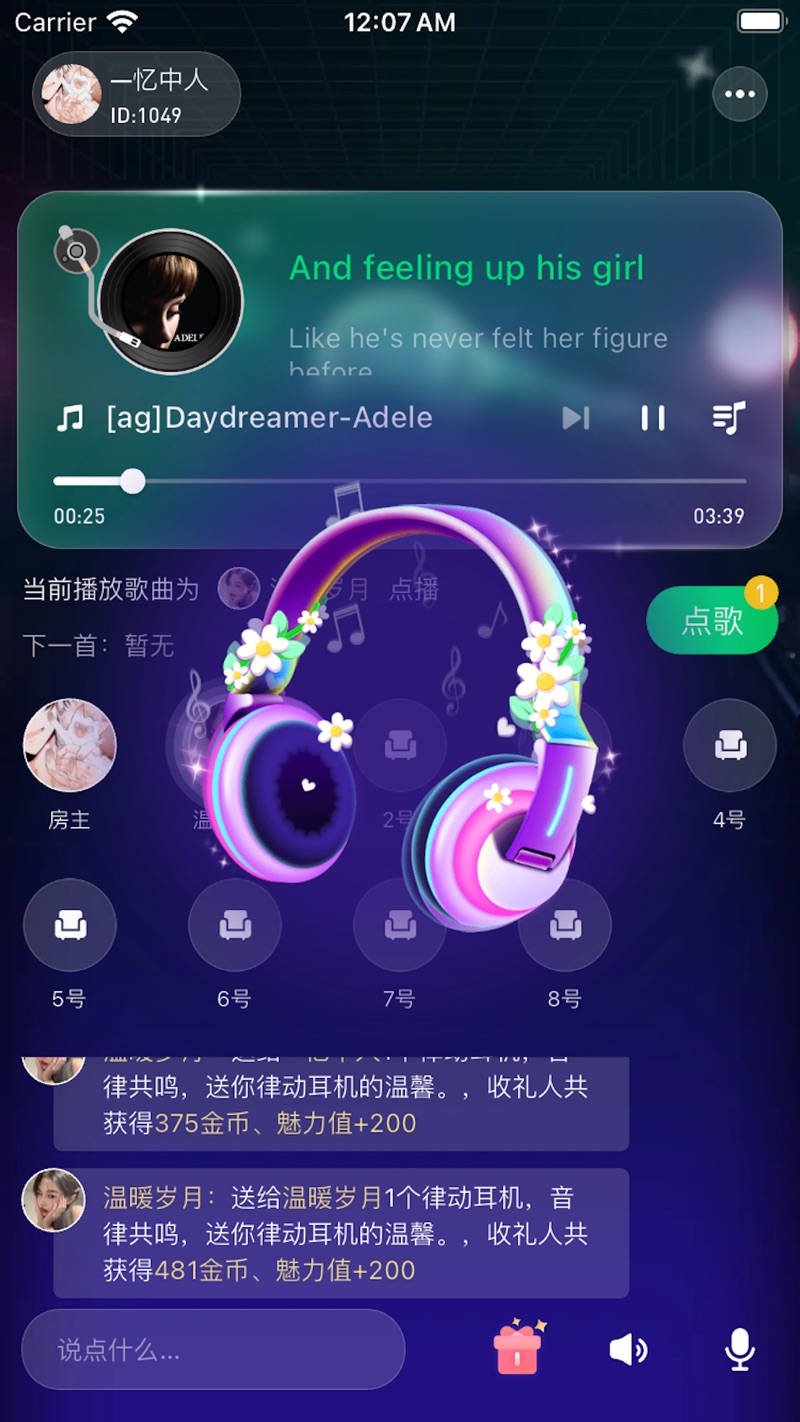The image size is (800, 1422).
Task: Pause the Daydreamer-Adele track
Action: coord(653,418)
